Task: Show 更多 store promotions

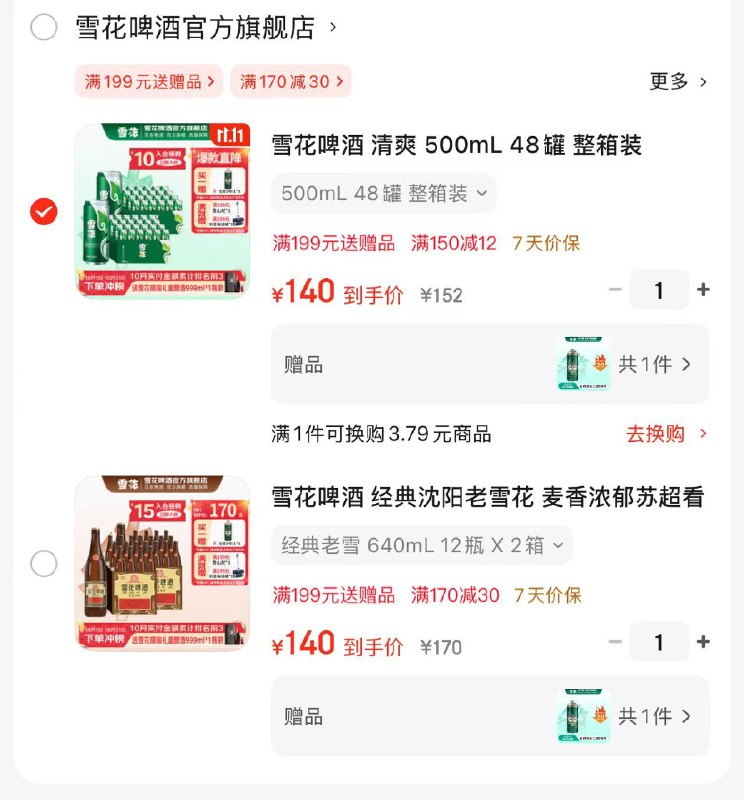Action: (x=678, y=82)
